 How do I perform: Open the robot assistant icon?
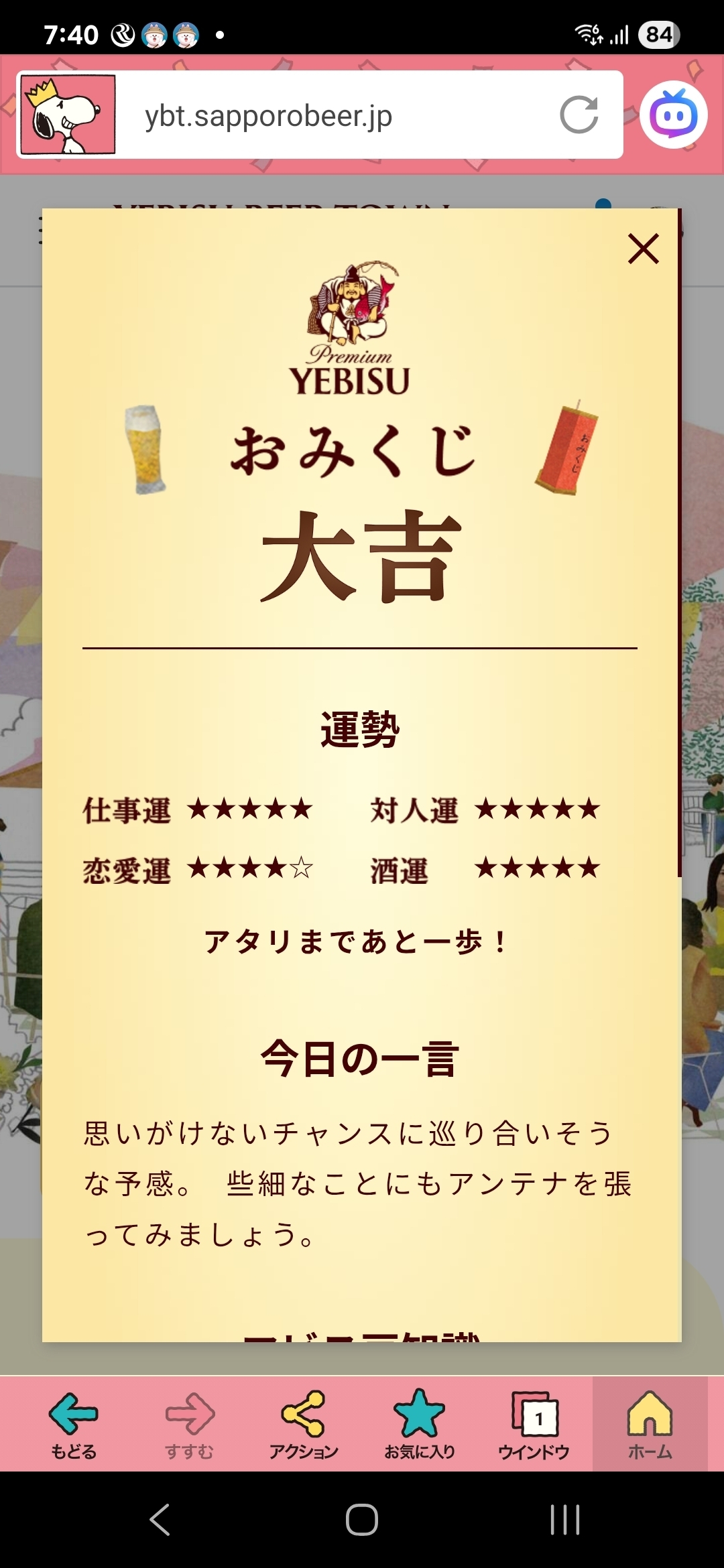tap(673, 115)
